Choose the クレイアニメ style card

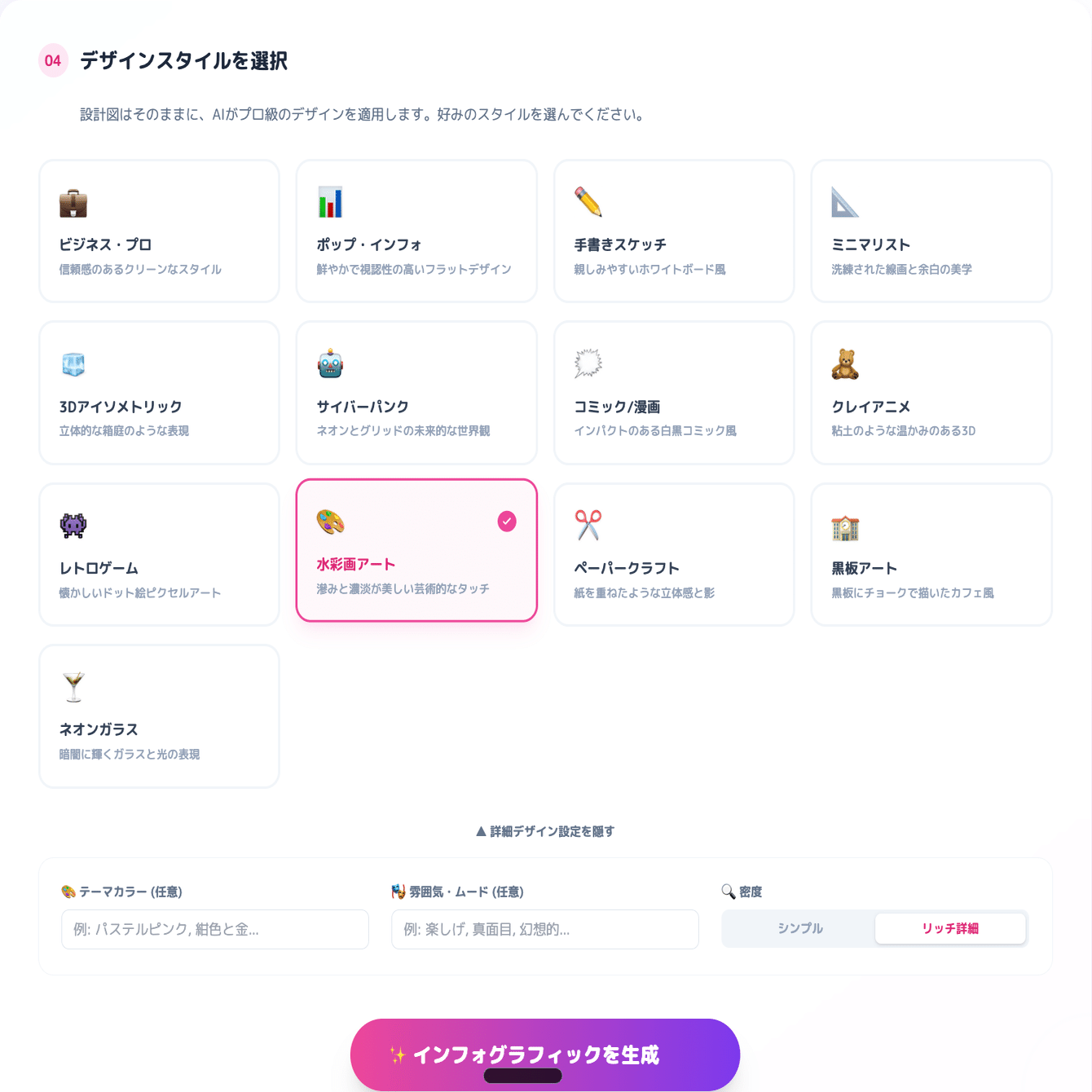(x=931, y=393)
